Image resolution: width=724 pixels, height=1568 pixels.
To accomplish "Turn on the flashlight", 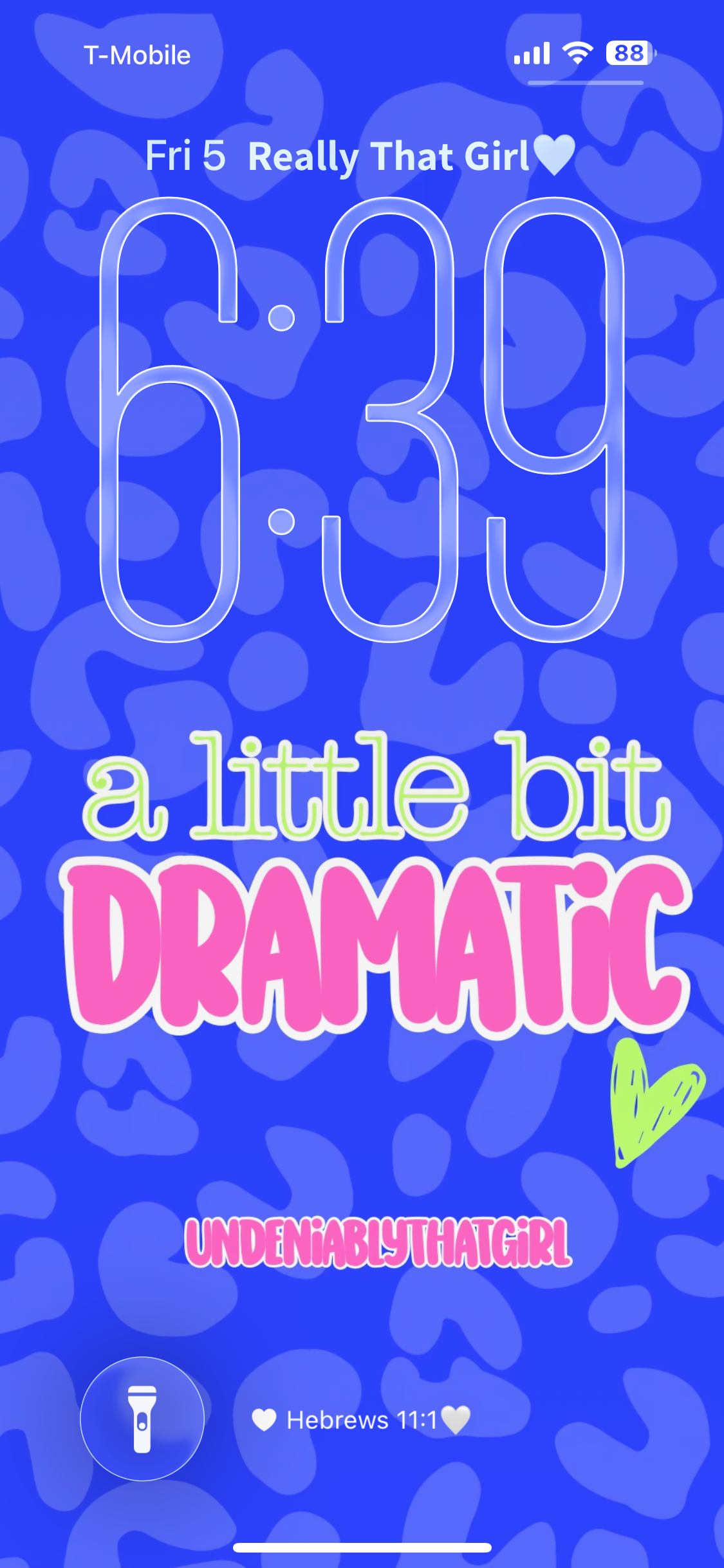I will pyautogui.click(x=142, y=1419).
